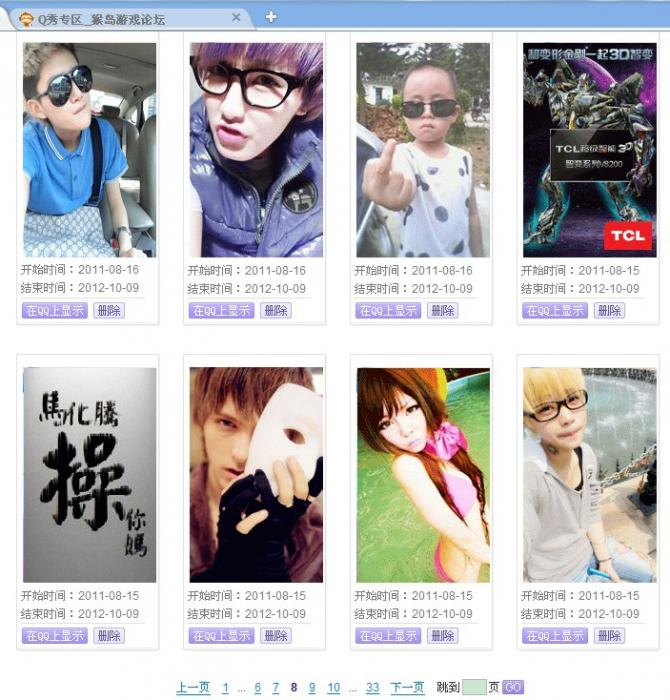The image size is (670, 700).
Task: Go to previous page via 上一页
Action: coord(193,688)
